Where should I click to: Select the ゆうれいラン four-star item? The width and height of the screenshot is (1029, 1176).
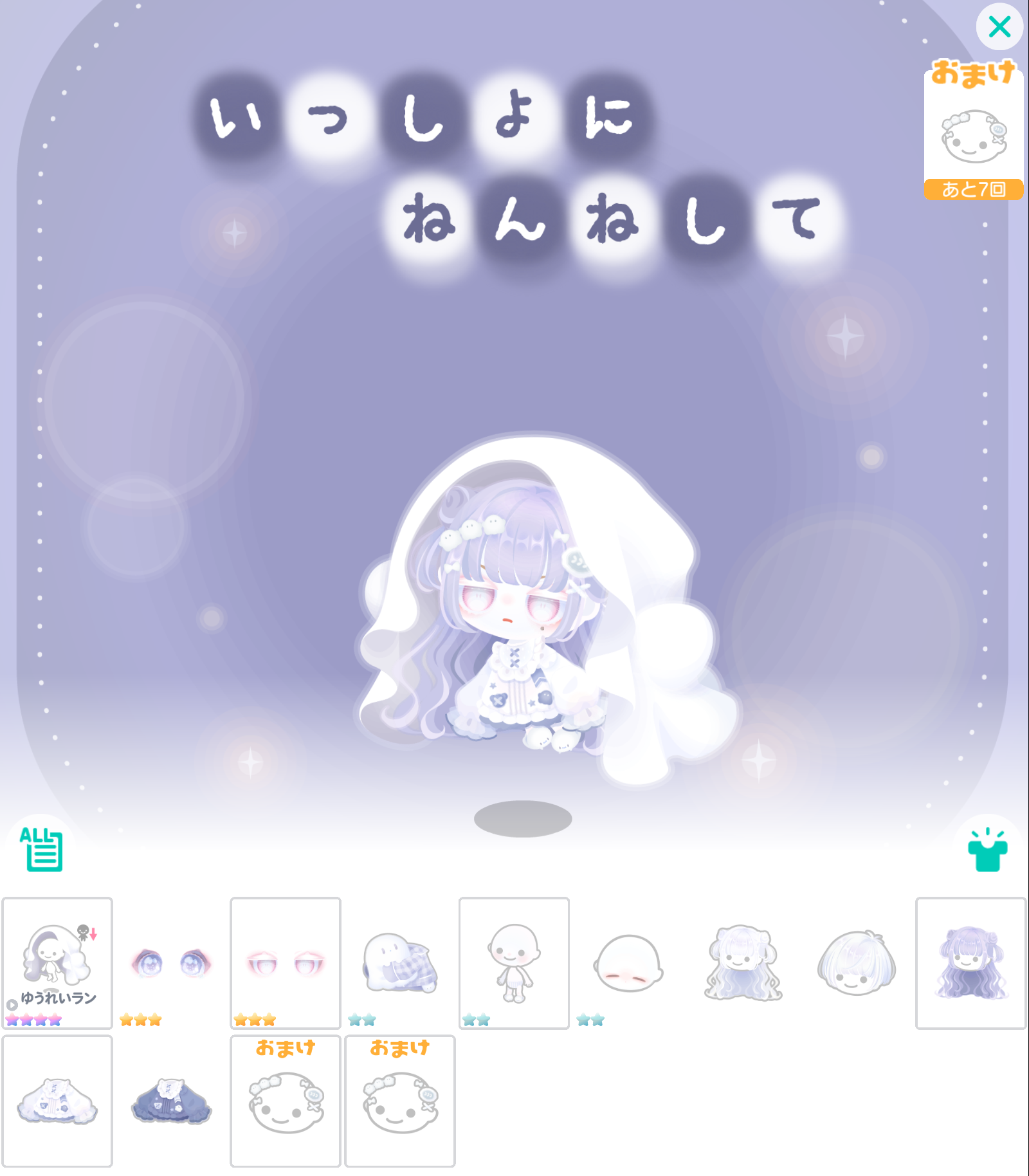click(x=57, y=962)
